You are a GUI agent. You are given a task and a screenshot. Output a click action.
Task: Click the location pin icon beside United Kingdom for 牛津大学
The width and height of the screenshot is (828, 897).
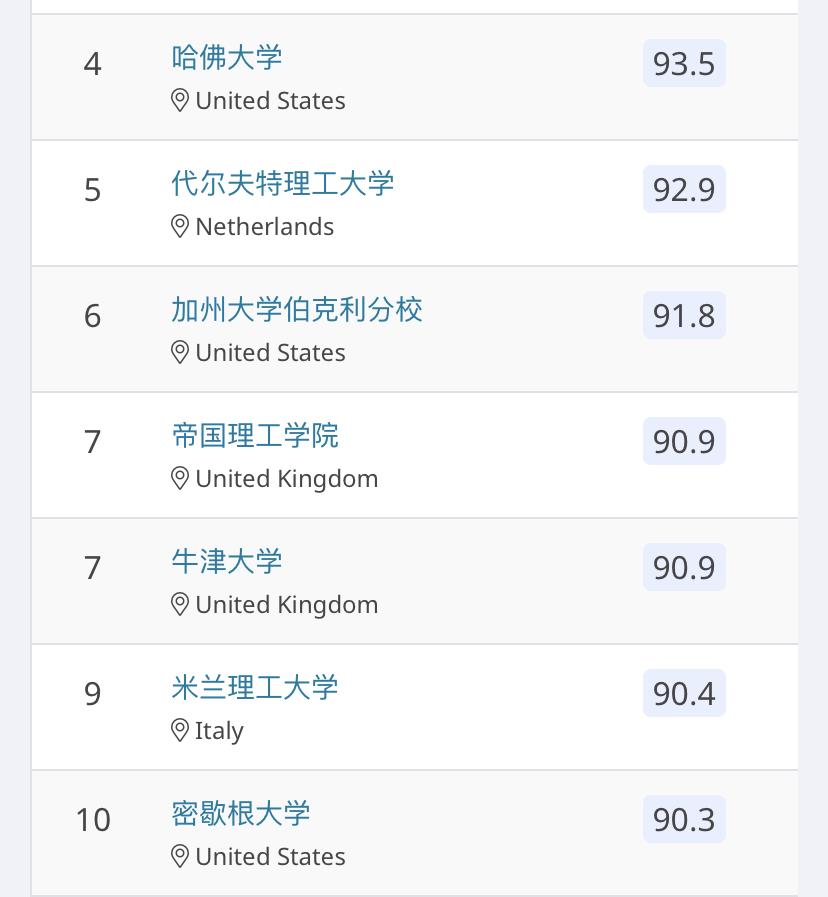(180, 604)
